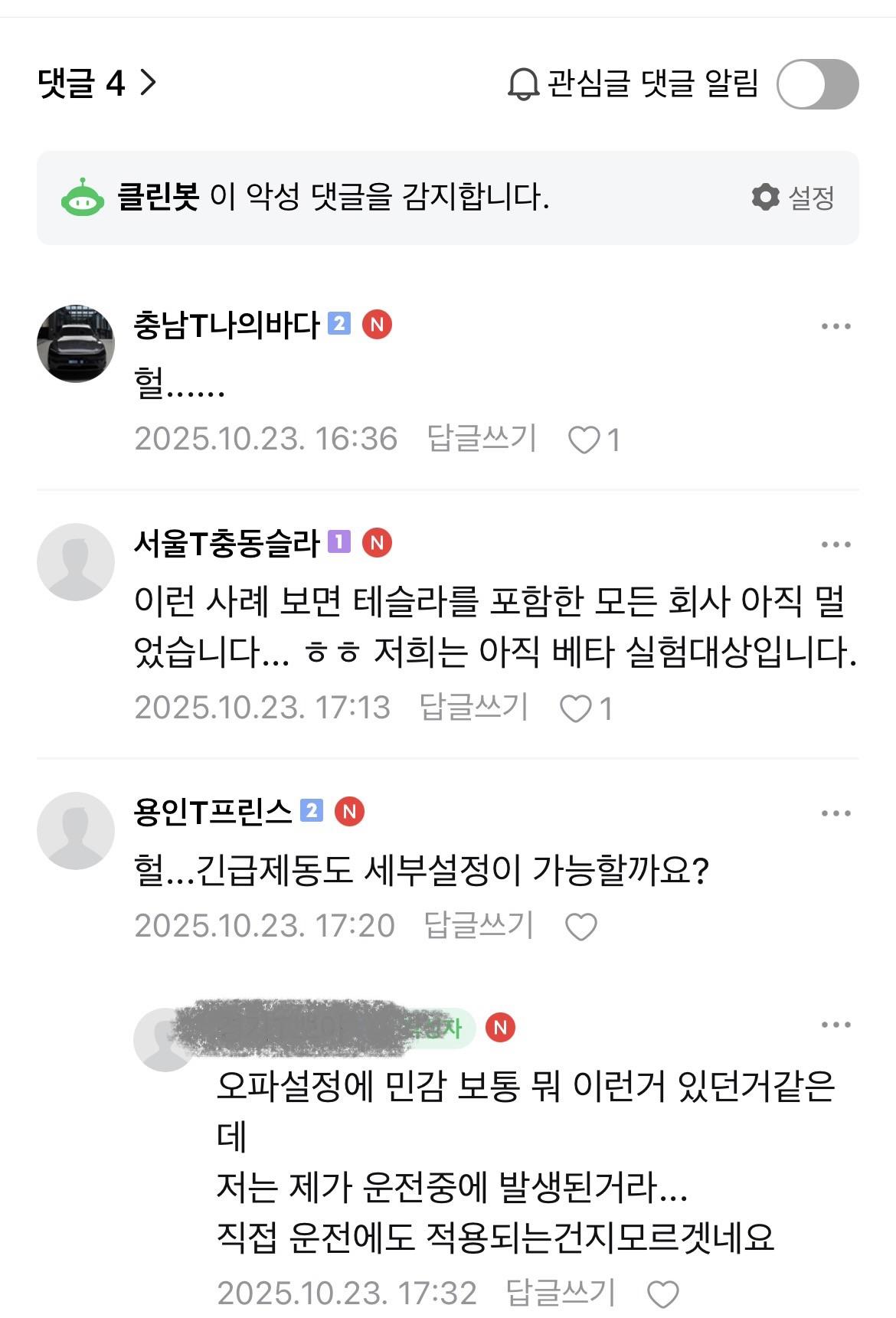Open more options on the author's 17:32 reply
Screen dimensions: 896x1318
point(836,1025)
